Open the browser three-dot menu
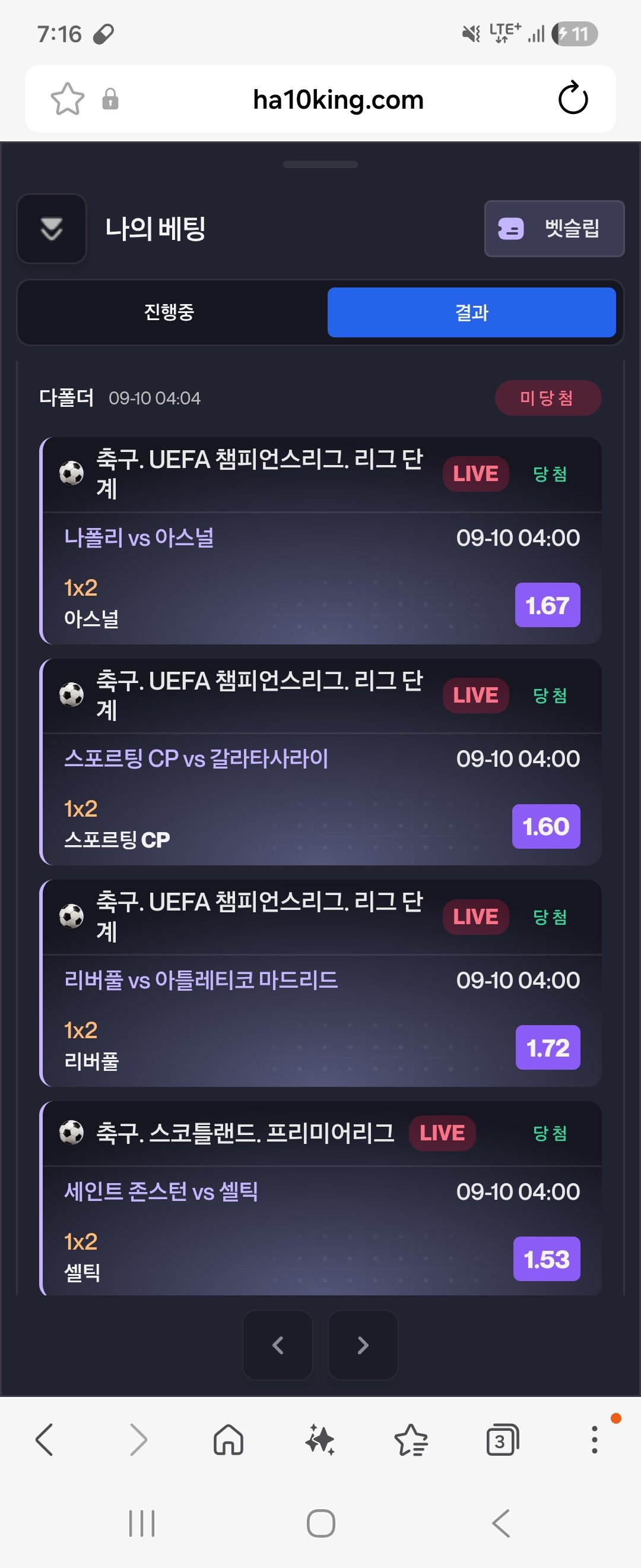 click(x=595, y=1440)
